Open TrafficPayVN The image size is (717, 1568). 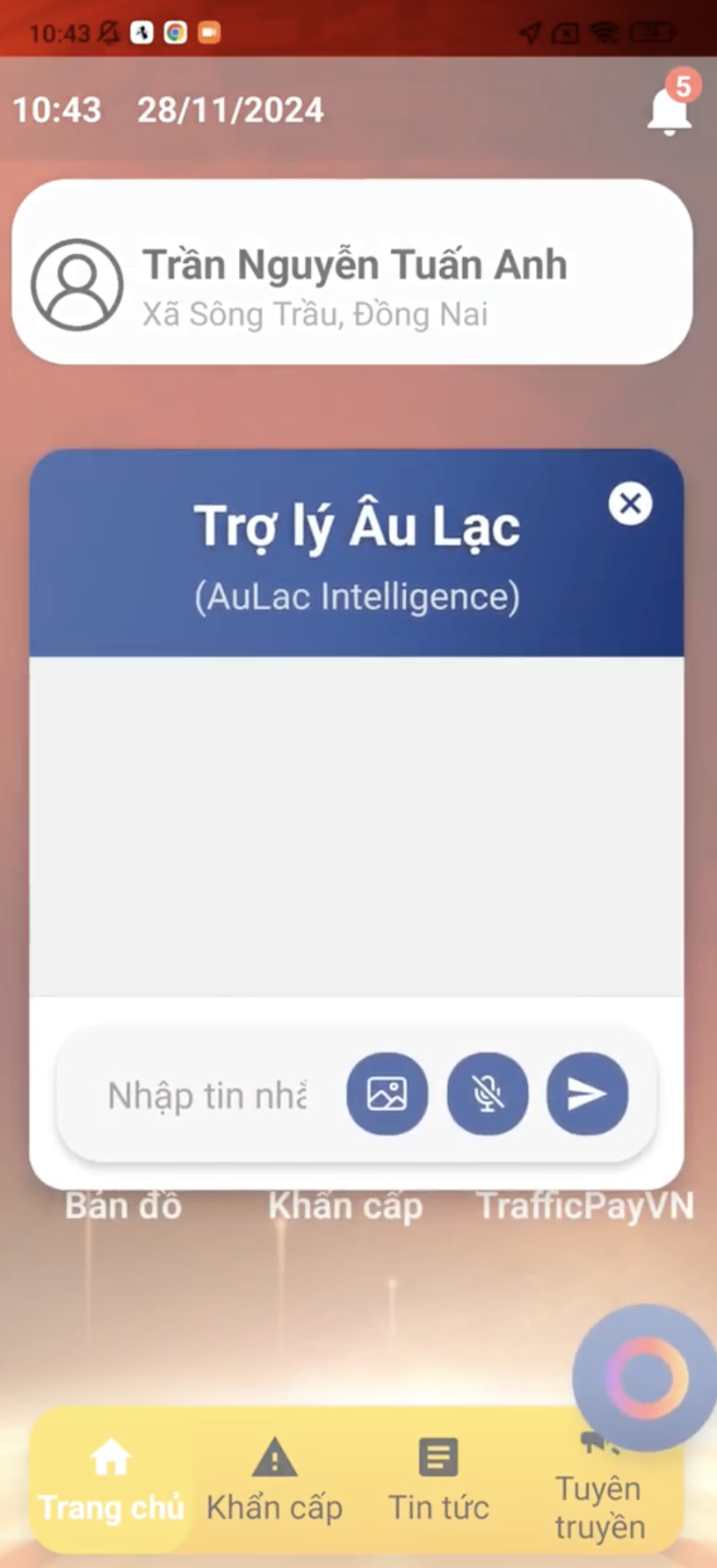click(586, 1205)
